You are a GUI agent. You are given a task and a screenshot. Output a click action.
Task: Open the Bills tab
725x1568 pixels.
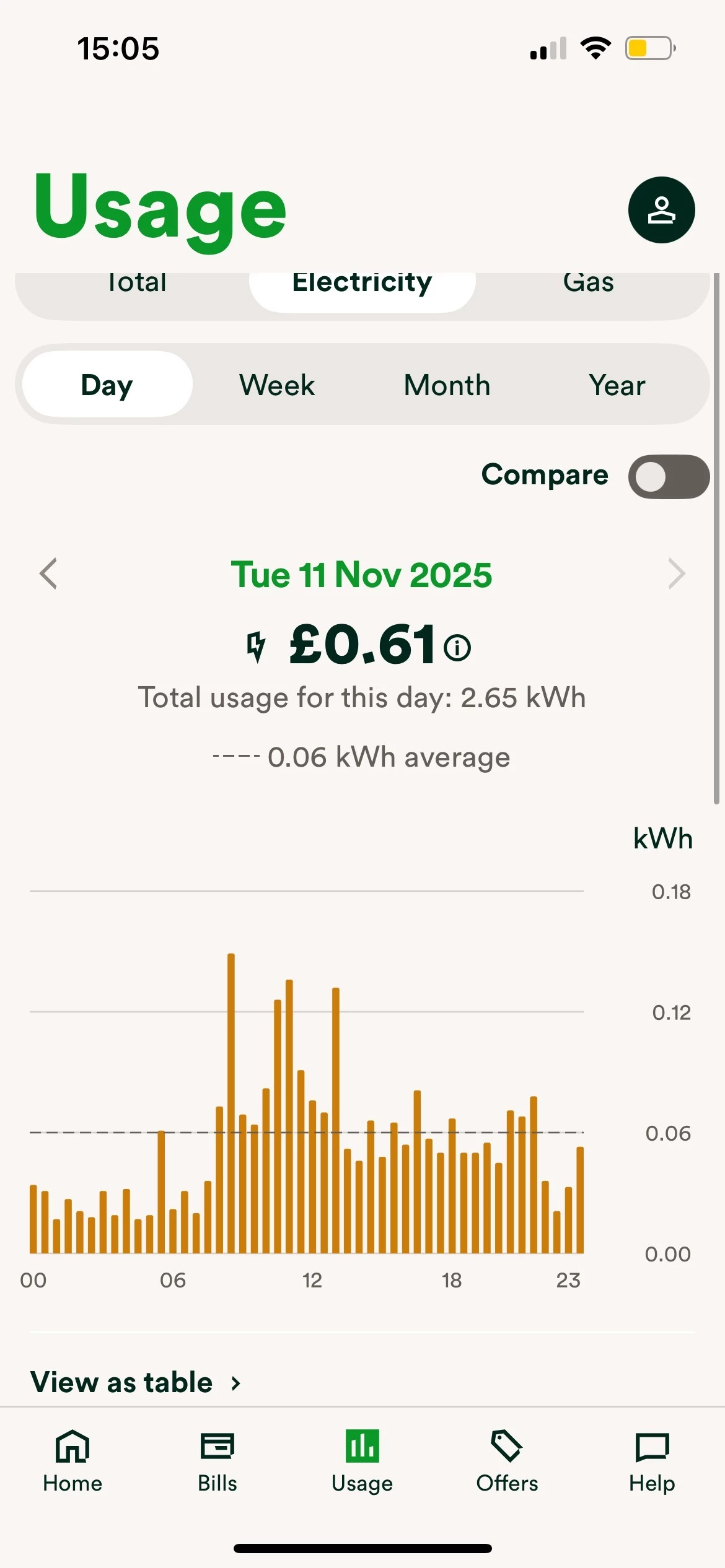click(x=217, y=1461)
